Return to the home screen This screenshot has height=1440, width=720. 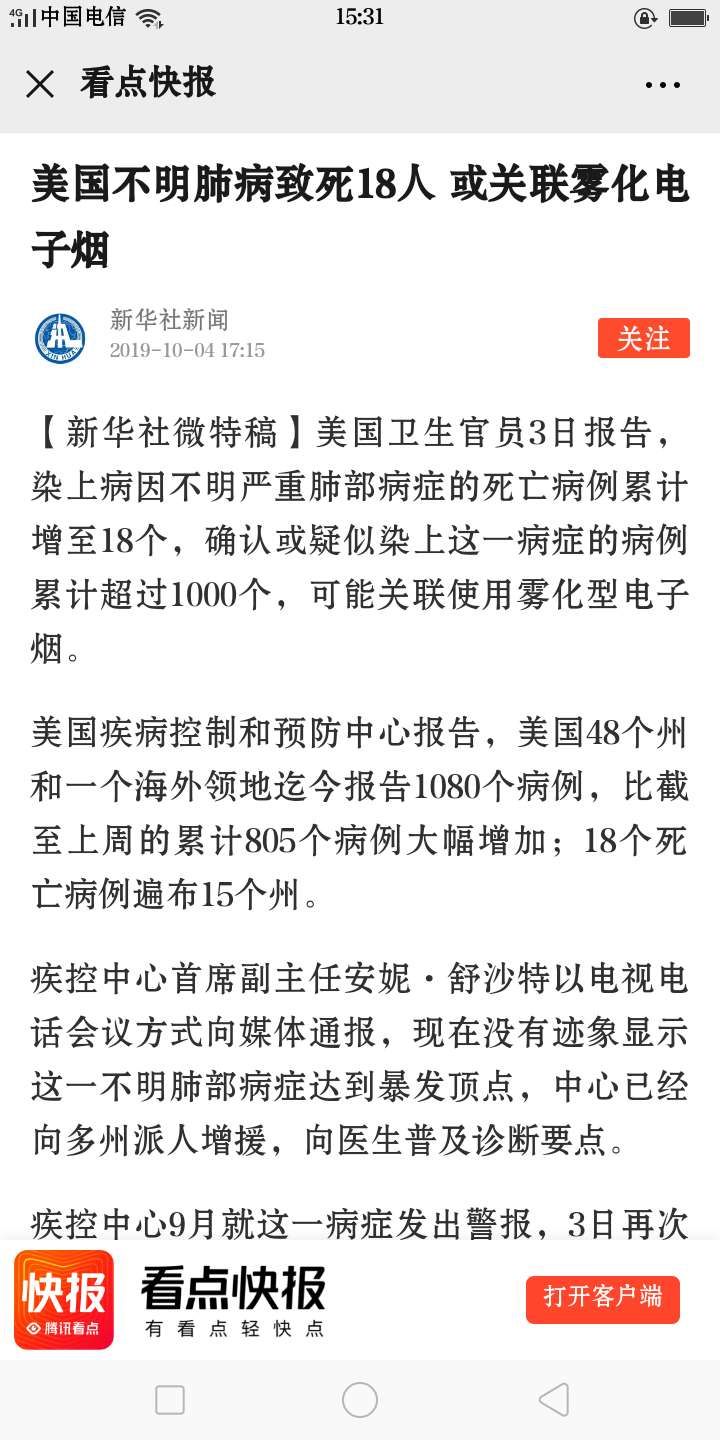point(360,1400)
